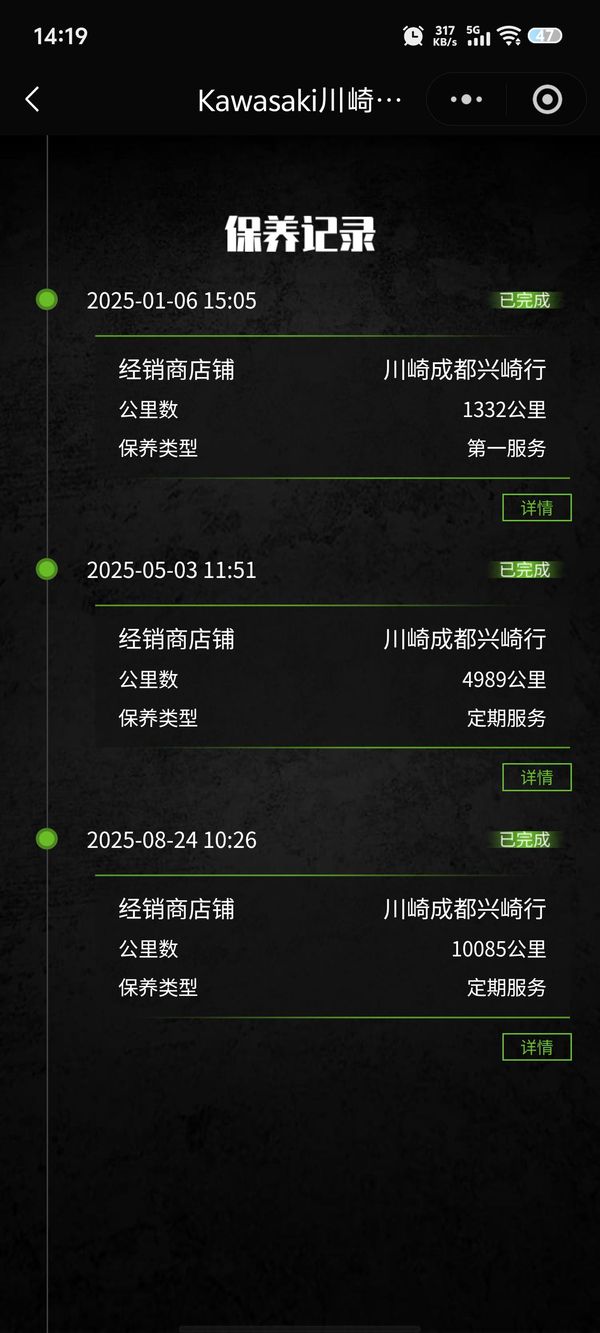The width and height of the screenshot is (600, 1333).
Task: Open 详情 for the 2025-01-06 record
Action: click(x=536, y=508)
